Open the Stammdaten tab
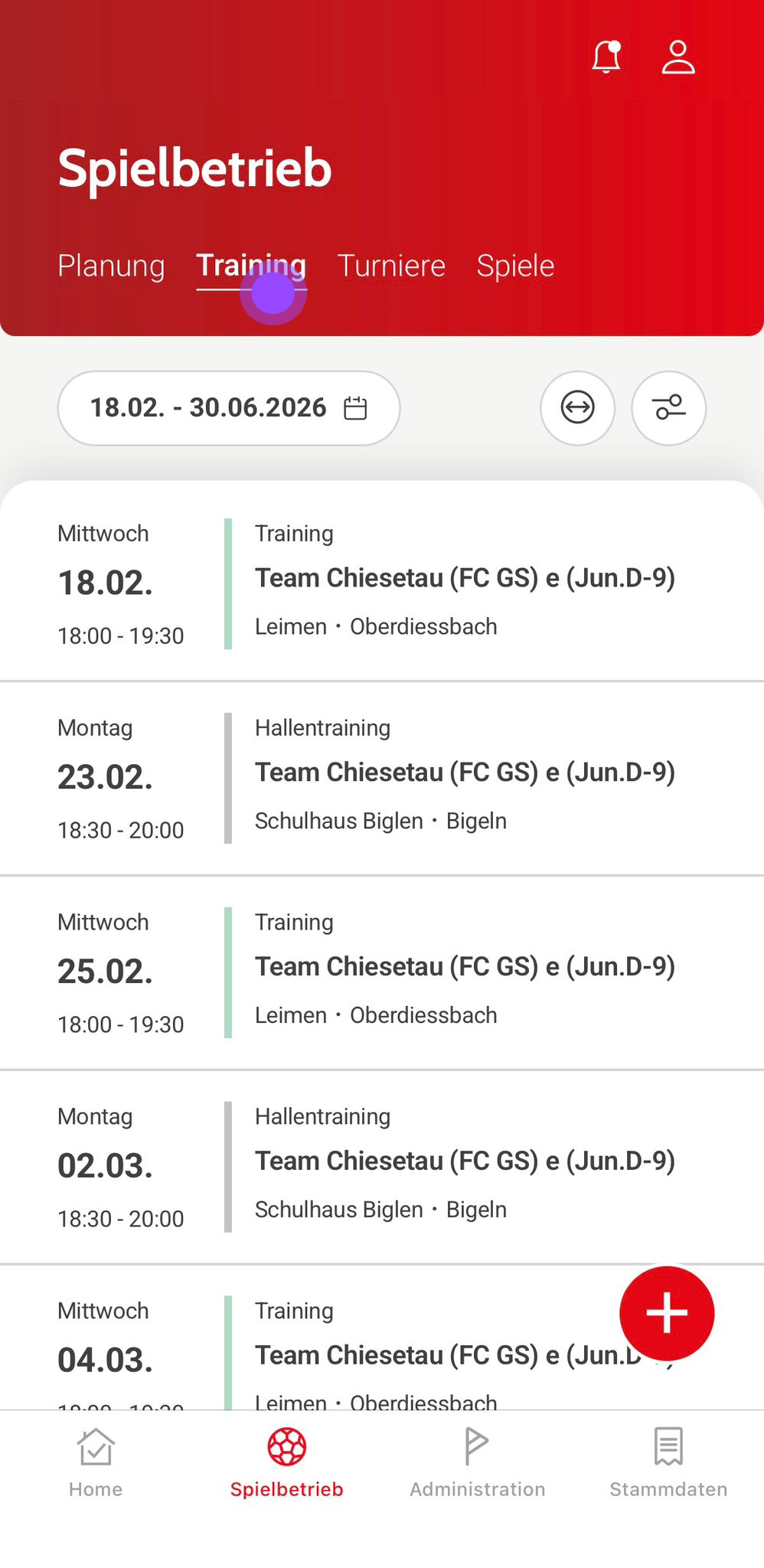Screen dimensions: 764x1568 pyautogui.click(x=668, y=1462)
